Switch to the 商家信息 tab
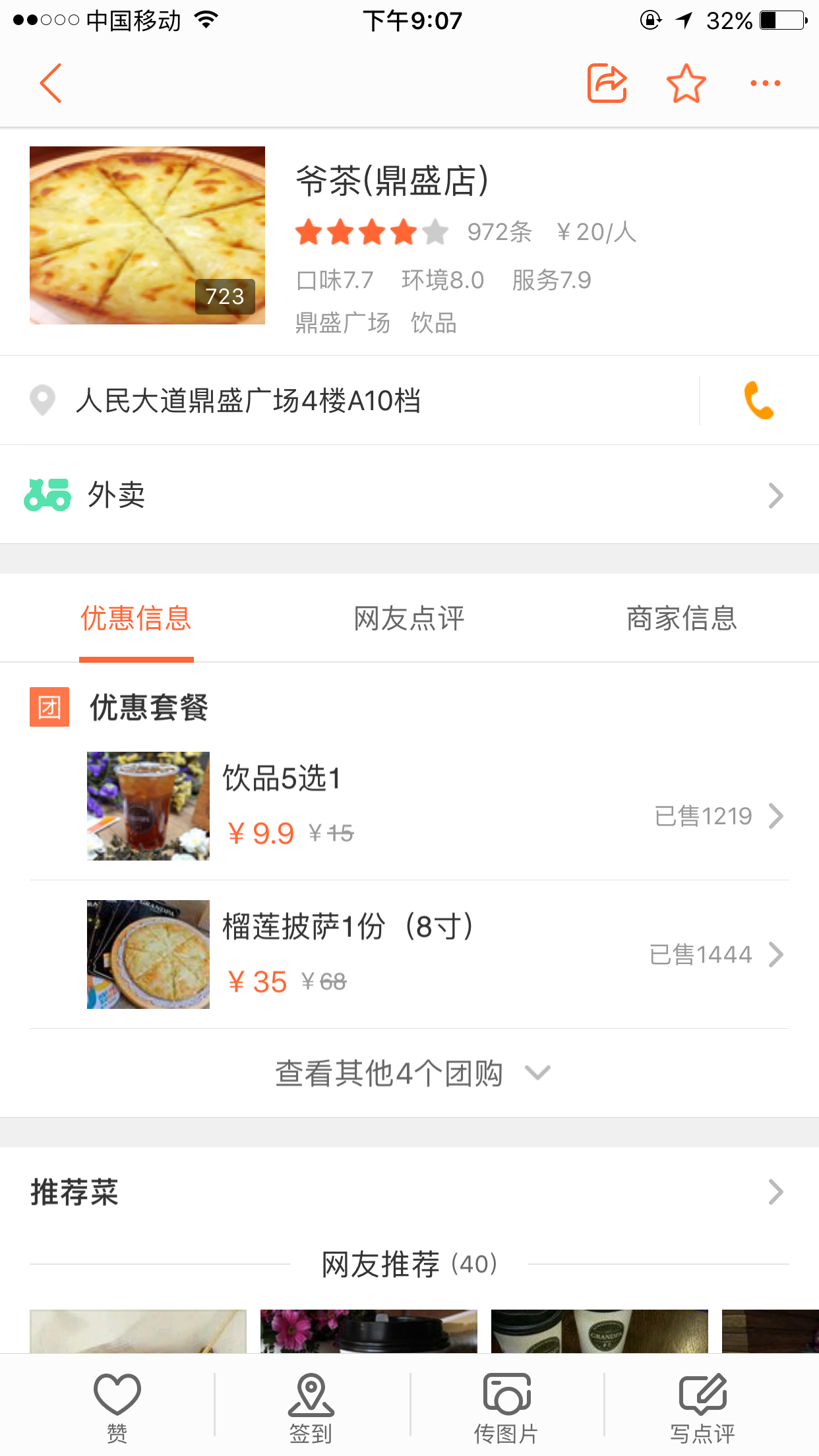This screenshot has width=819, height=1456. tap(682, 619)
